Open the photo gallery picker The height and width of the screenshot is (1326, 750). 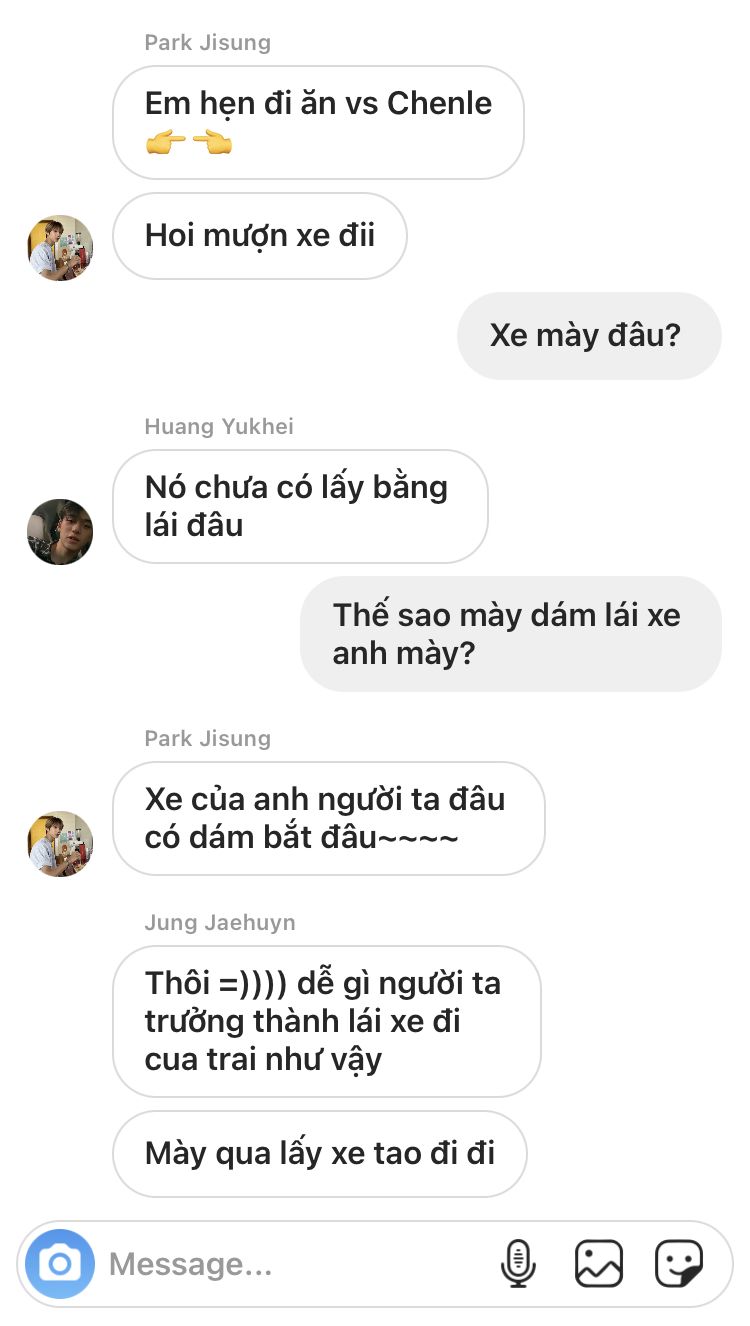[599, 1264]
